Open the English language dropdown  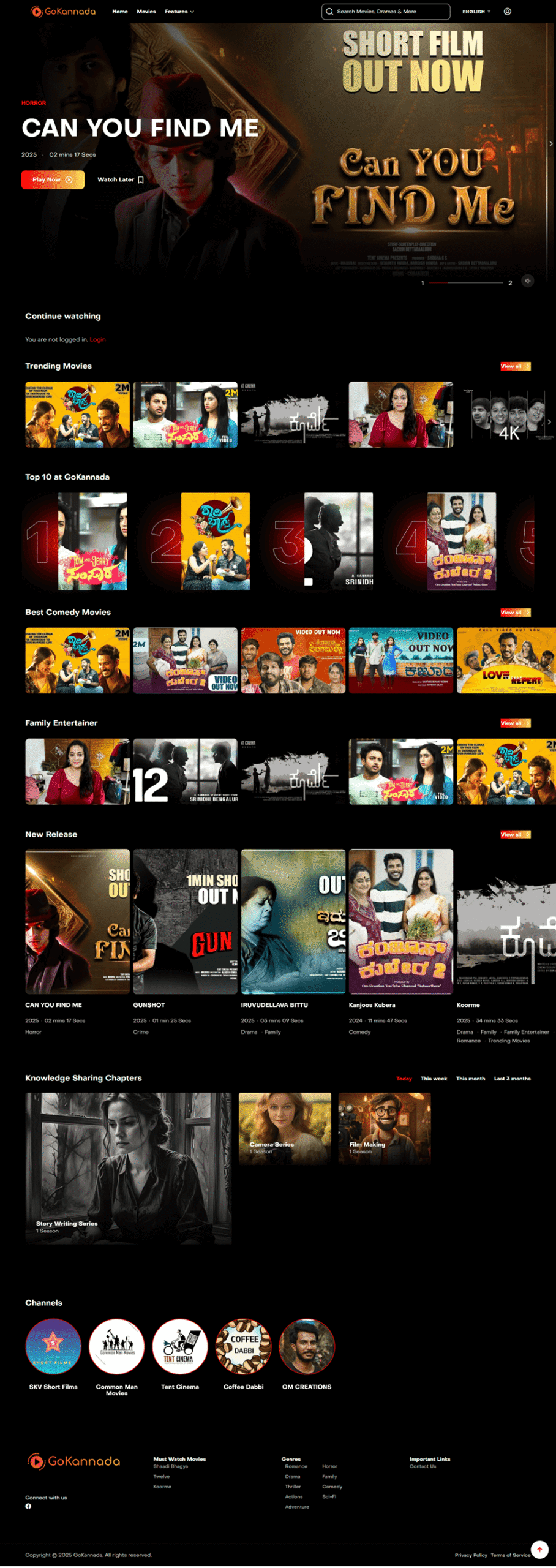[476, 12]
